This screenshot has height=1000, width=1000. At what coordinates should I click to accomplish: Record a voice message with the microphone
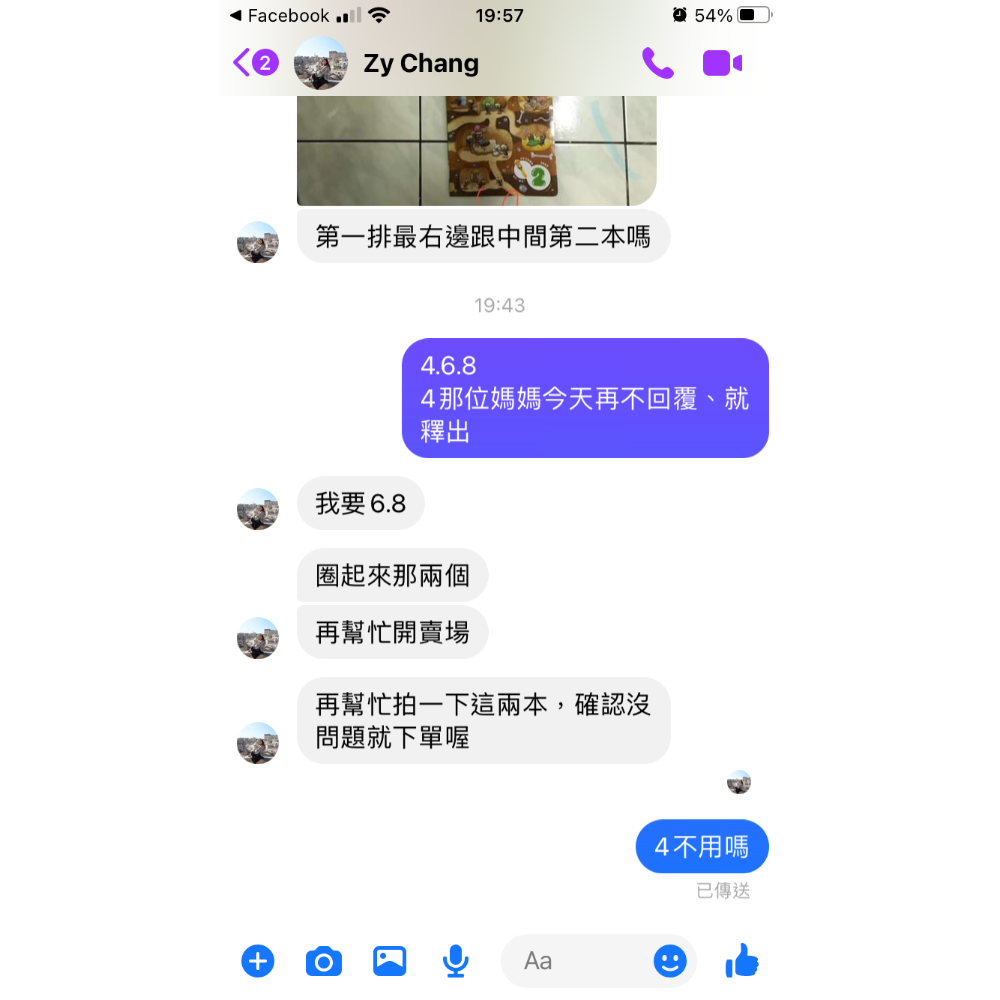point(455,961)
